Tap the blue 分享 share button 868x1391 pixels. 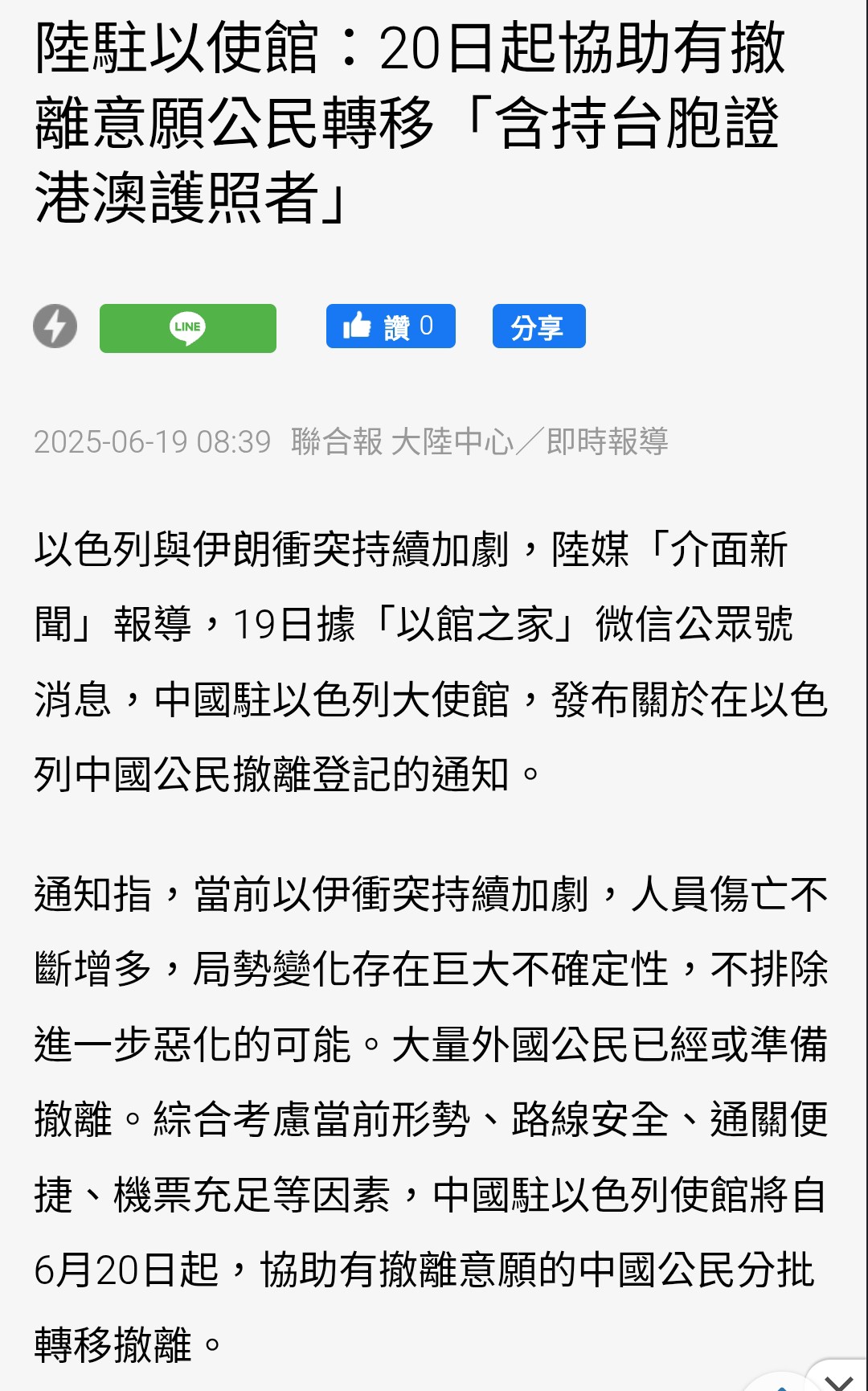pos(538,326)
